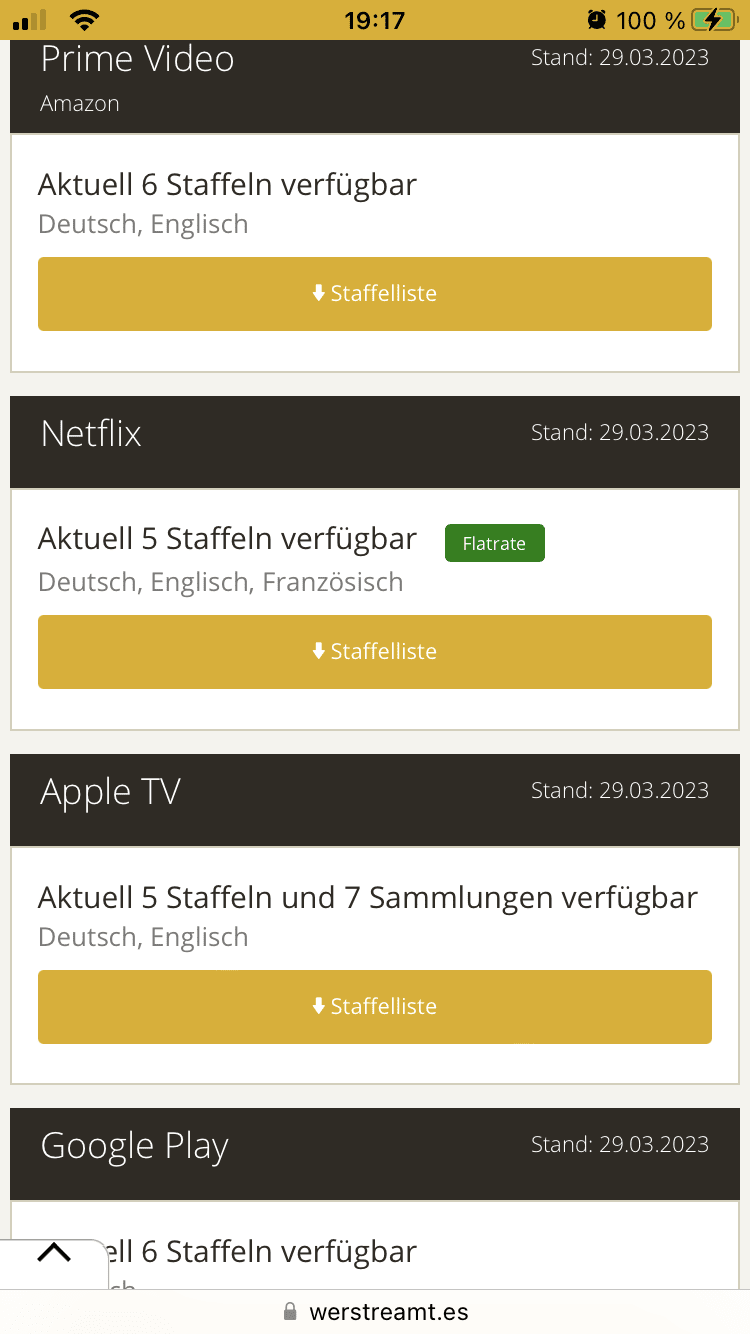Show the Apple TV Staffelliste
The height and width of the screenshot is (1334, 750).
(375, 1007)
